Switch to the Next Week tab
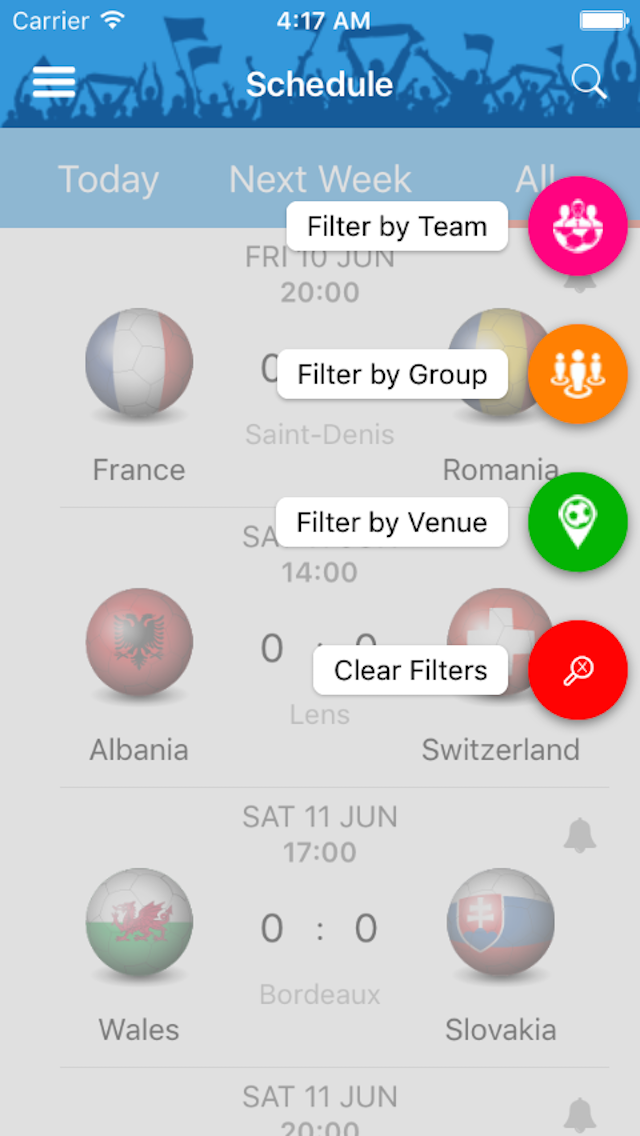Image resolution: width=640 pixels, height=1136 pixels. coord(320,179)
